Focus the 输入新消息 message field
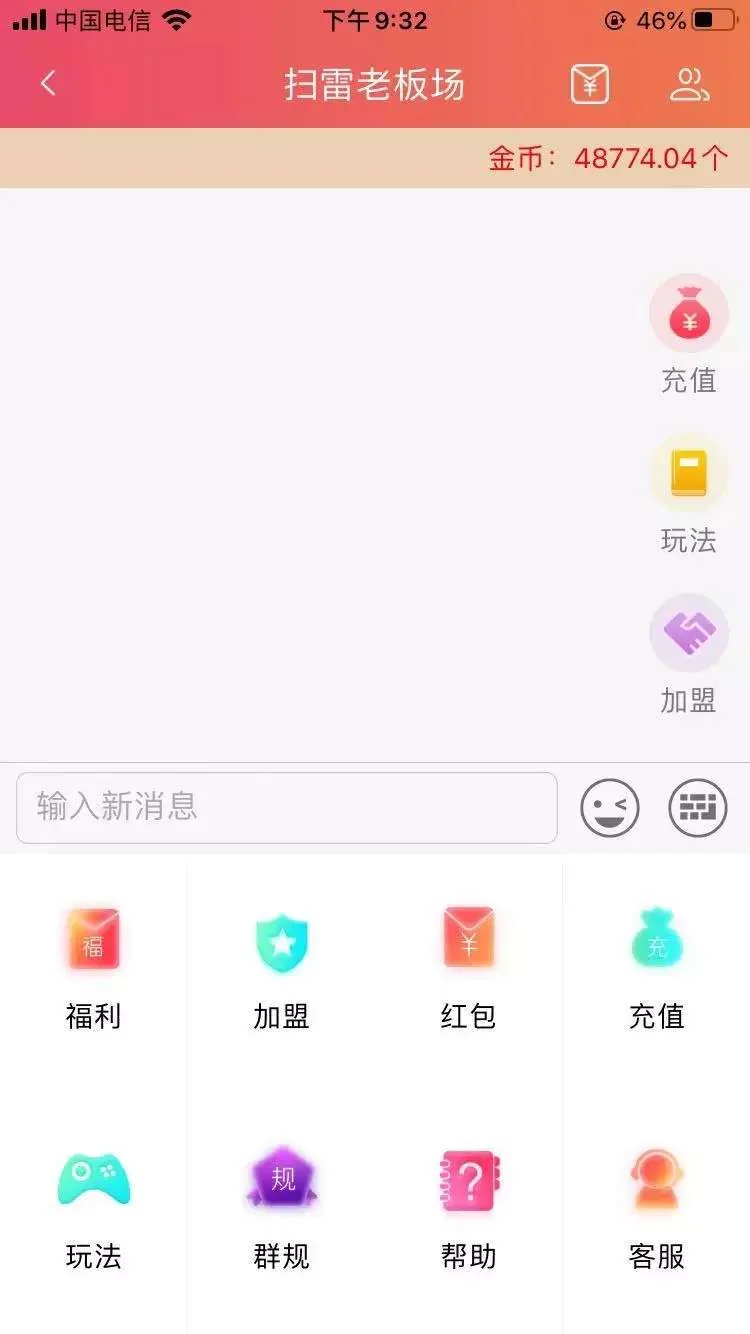This screenshot has width=750, height=1334. [286, 807]
